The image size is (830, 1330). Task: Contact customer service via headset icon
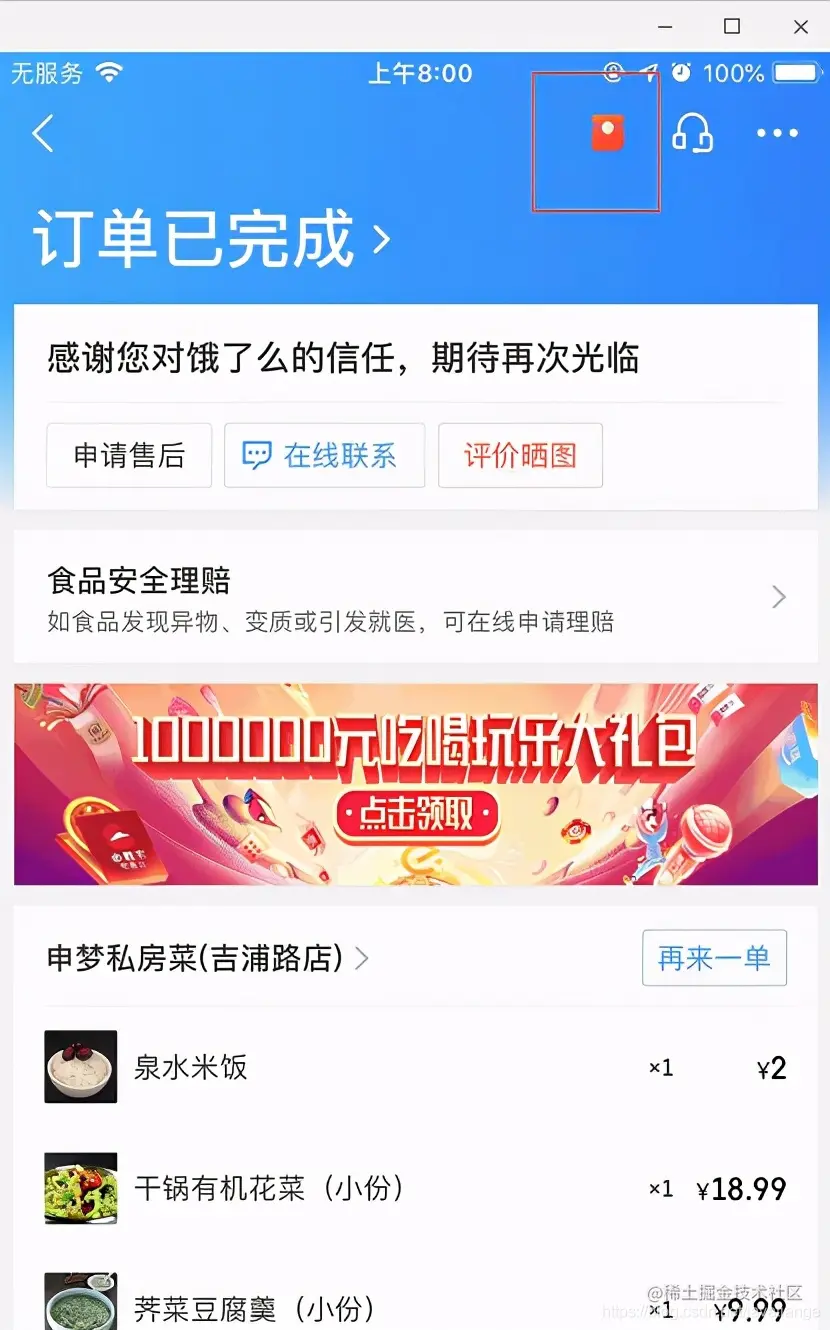coord(692,133)
